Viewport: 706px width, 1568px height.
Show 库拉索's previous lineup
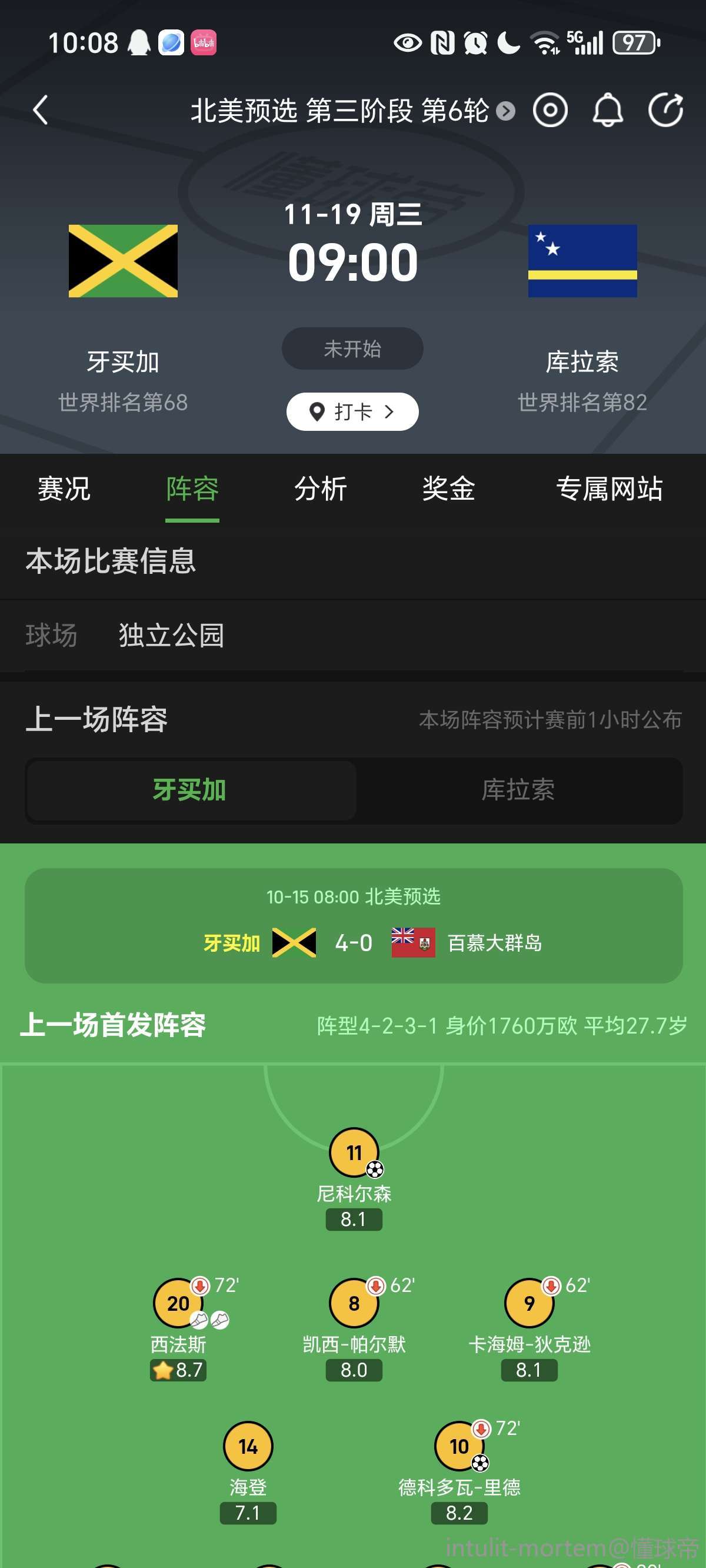tap(518, 790)
